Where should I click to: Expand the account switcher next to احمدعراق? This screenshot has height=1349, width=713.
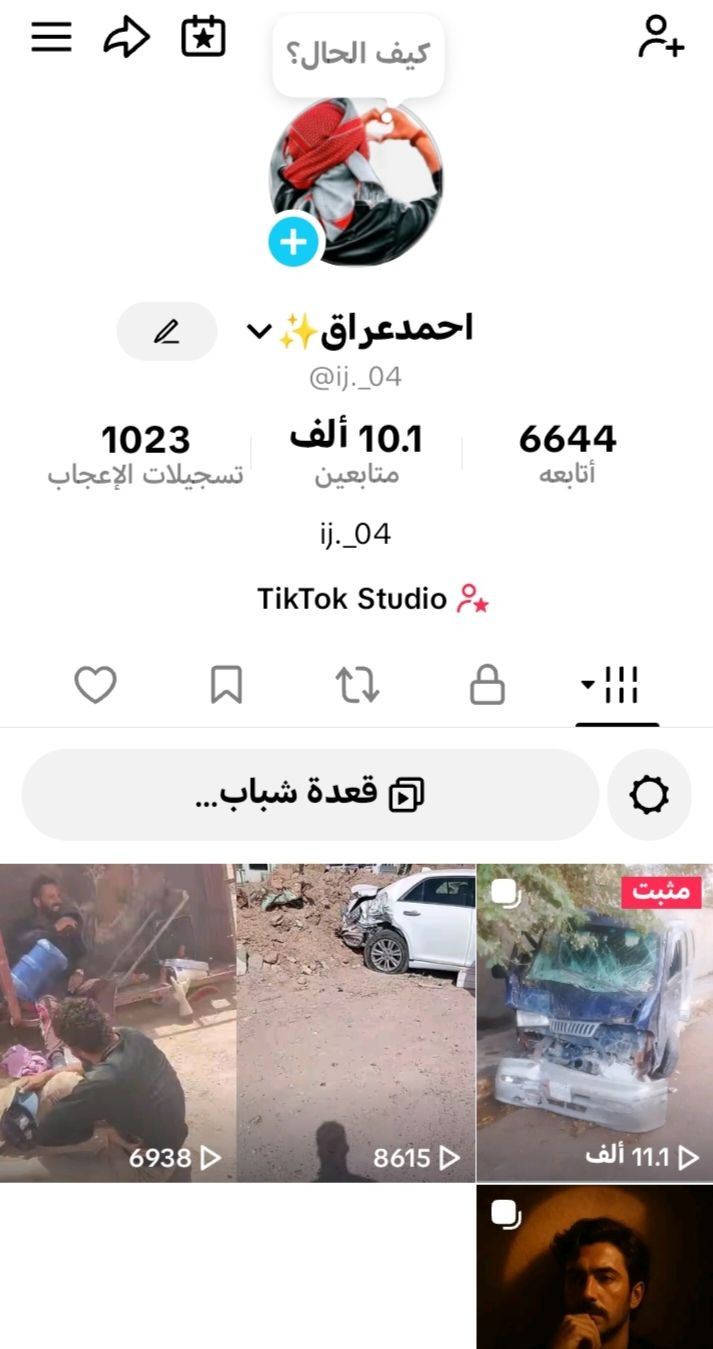(259, 331)
